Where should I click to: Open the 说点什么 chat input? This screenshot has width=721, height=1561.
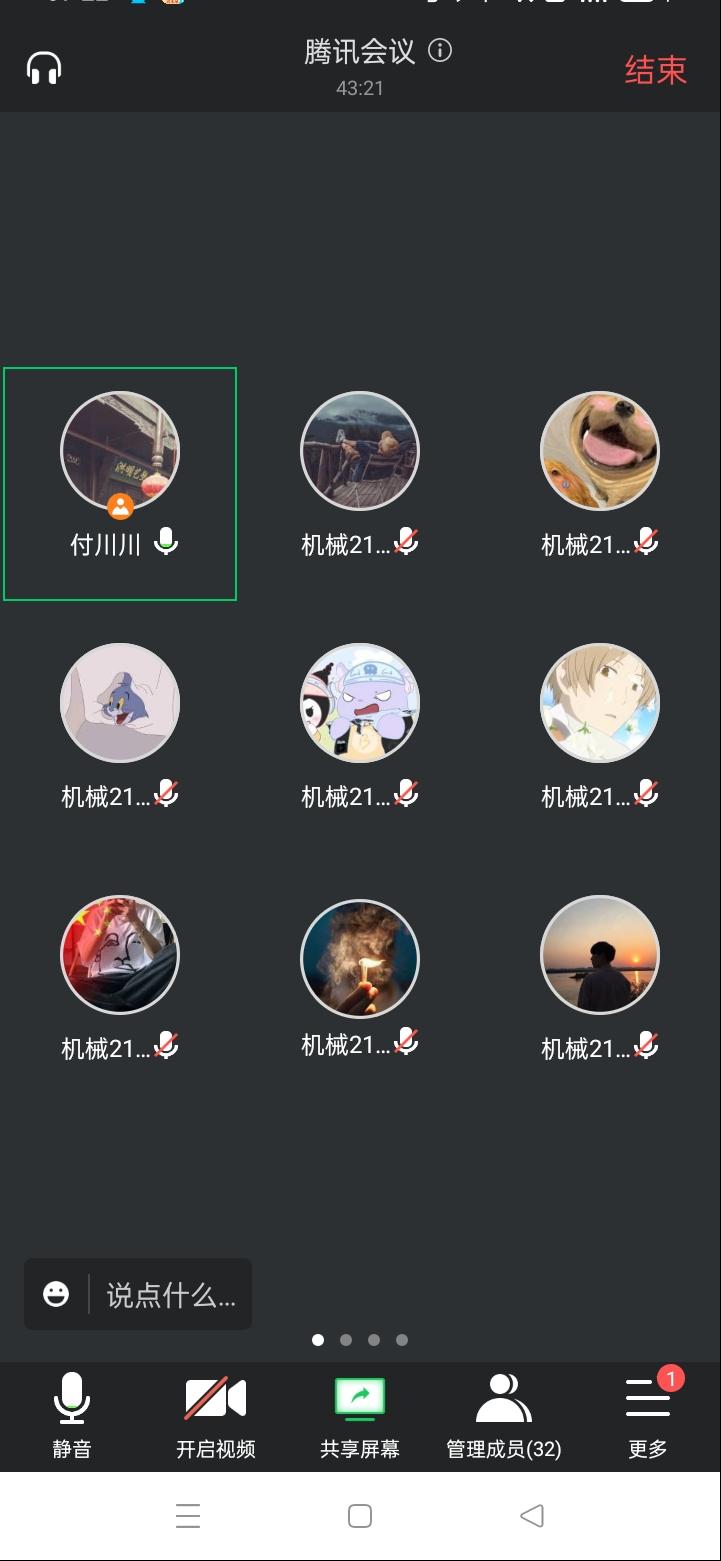(170, 1295)
